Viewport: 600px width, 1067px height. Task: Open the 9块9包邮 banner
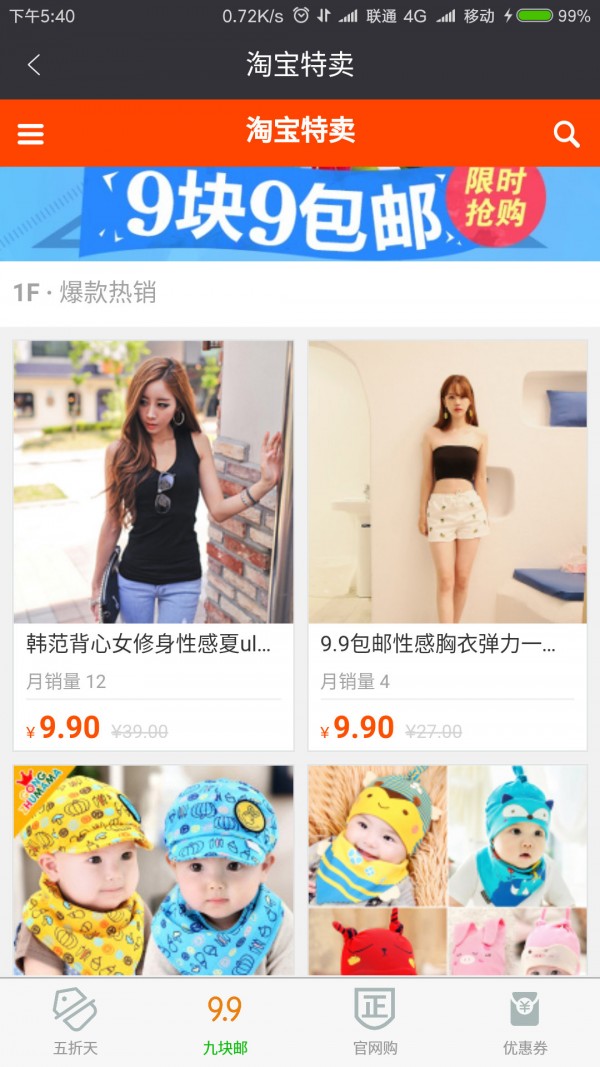[x=300, y=213]
